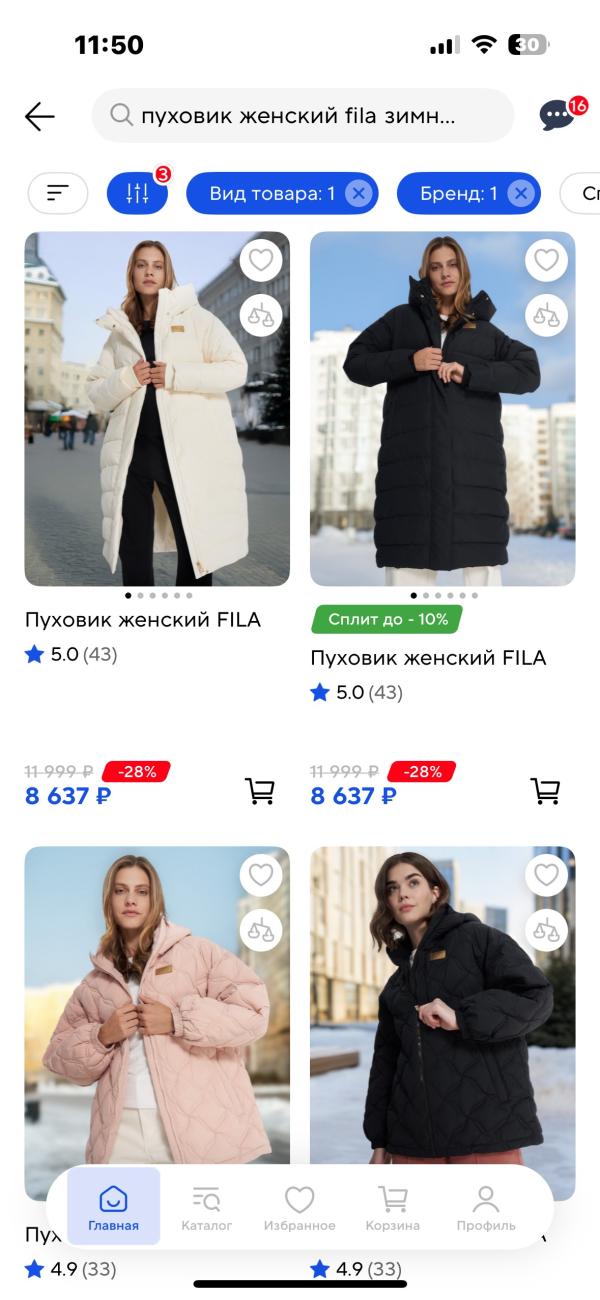Add the white FILA puffer to cart
The width and height of the screenshot is (600, 1300).
(x=260, y=791)
